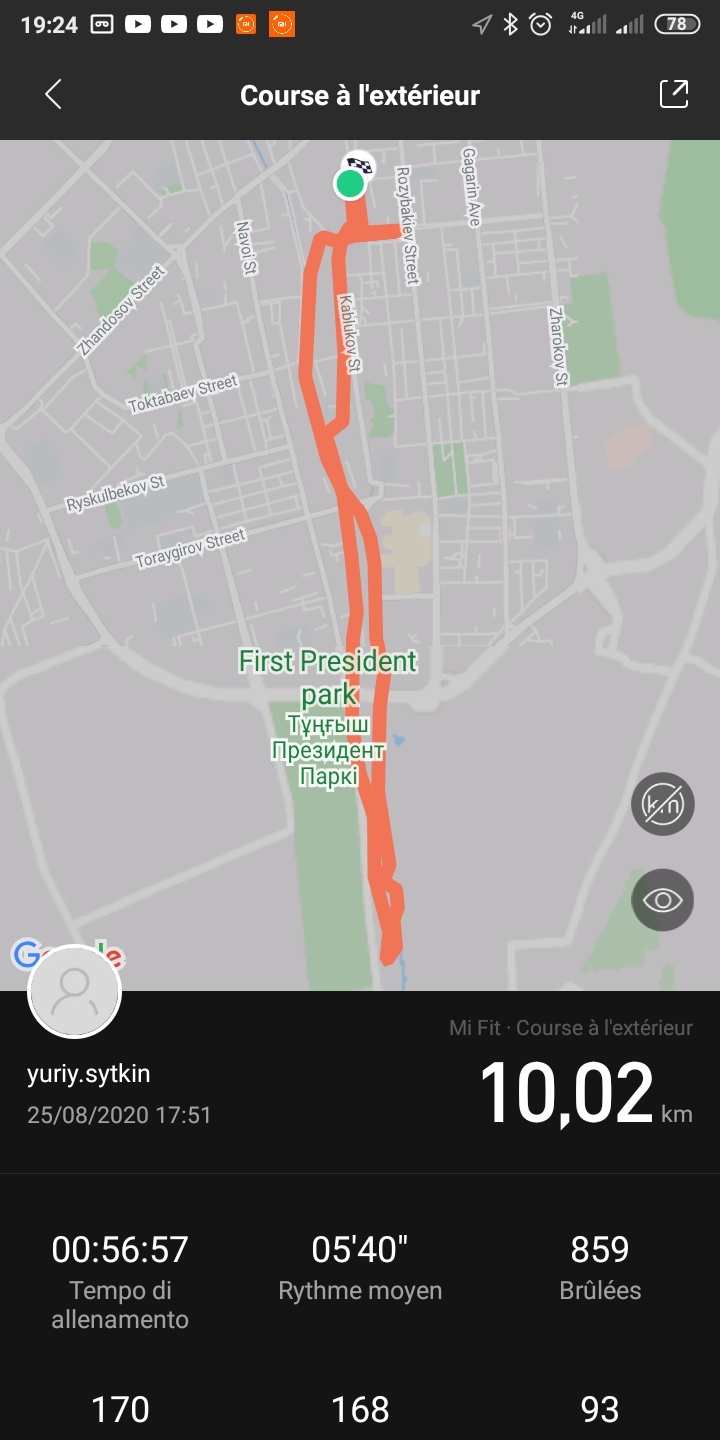720x1440 pixels.
Task: Go back from the outdoor run screen
Action: point(53,95)
